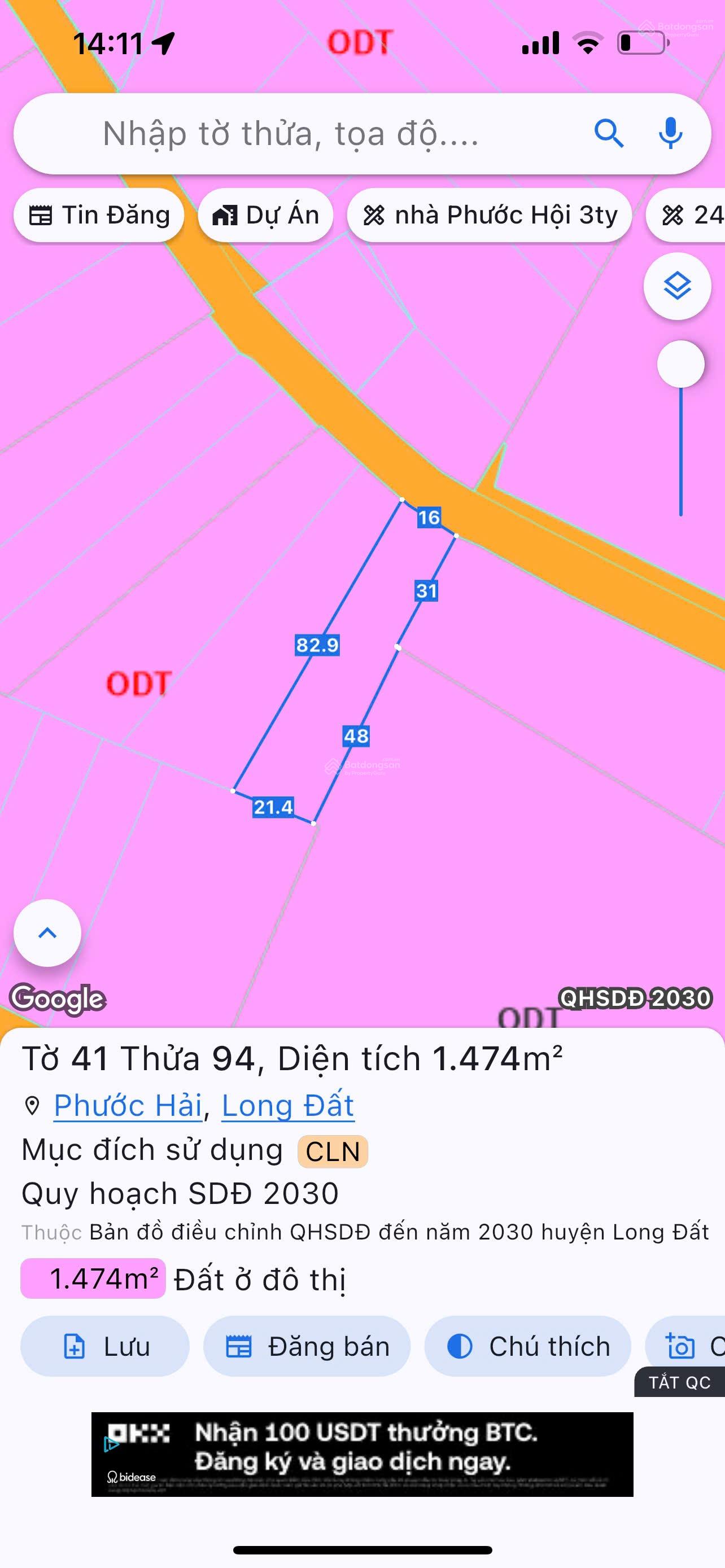This screenshot has width=725, height=1568.
Task: Open the Dự Án projects chip
Action: [265, 216]
